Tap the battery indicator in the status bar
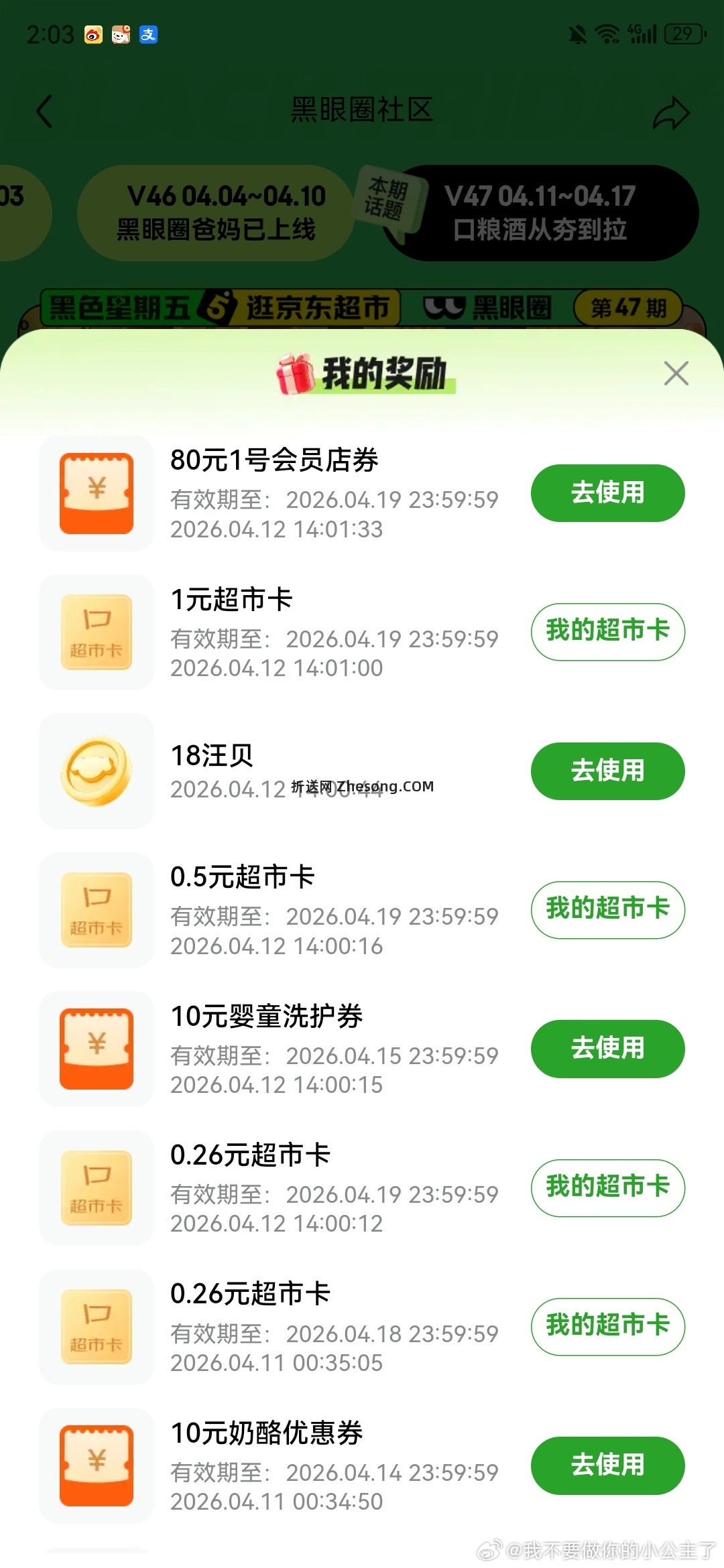 (684, 35)
